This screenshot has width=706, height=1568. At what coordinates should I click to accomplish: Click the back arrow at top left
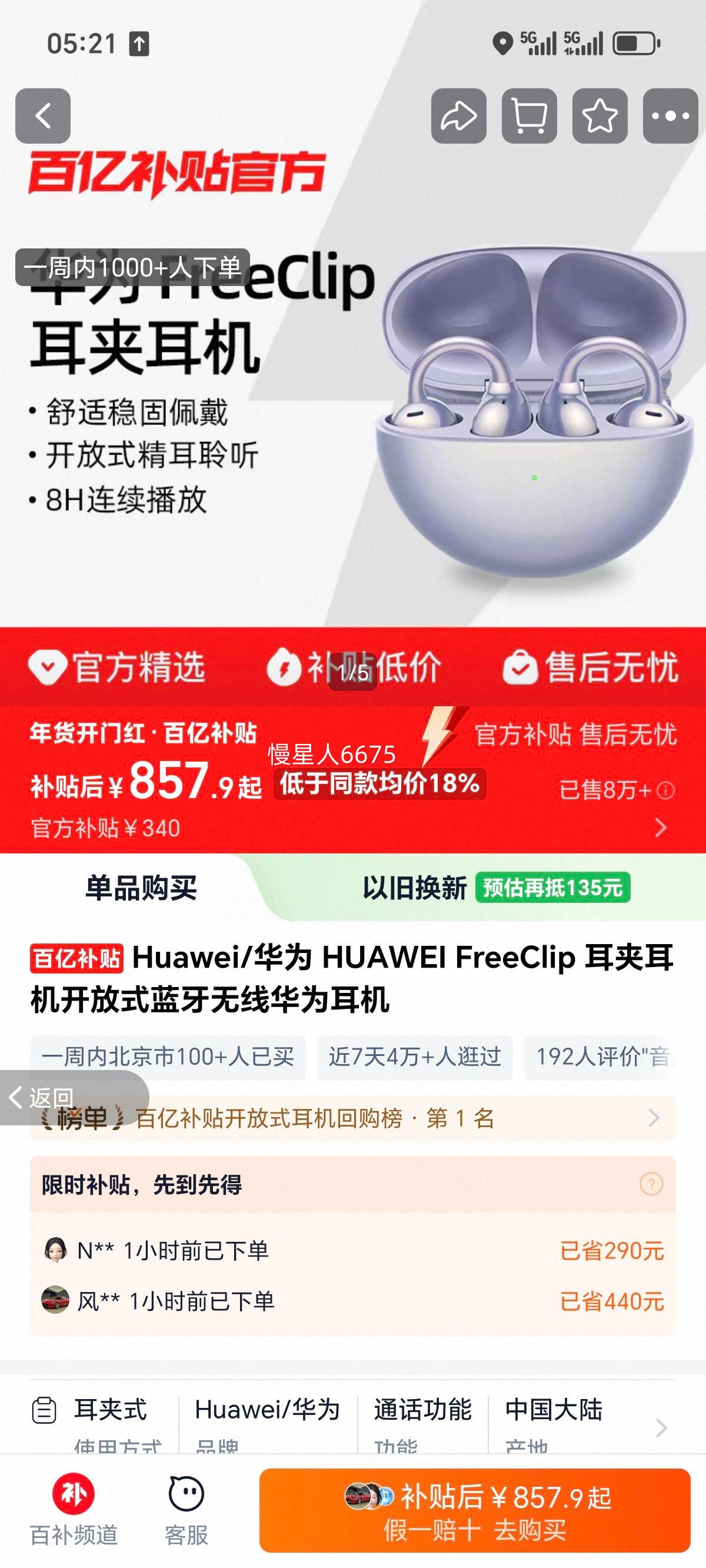(x=42, y=115)
